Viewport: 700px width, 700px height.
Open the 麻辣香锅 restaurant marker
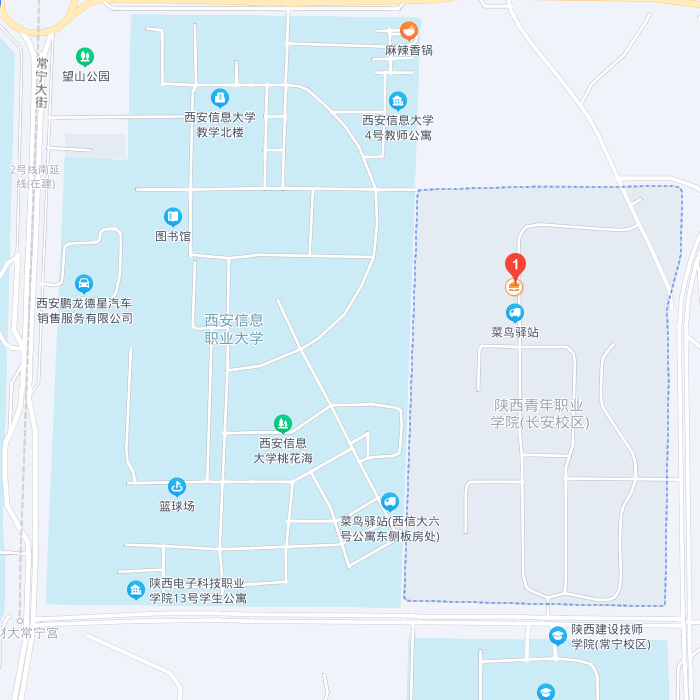[408, 31]
